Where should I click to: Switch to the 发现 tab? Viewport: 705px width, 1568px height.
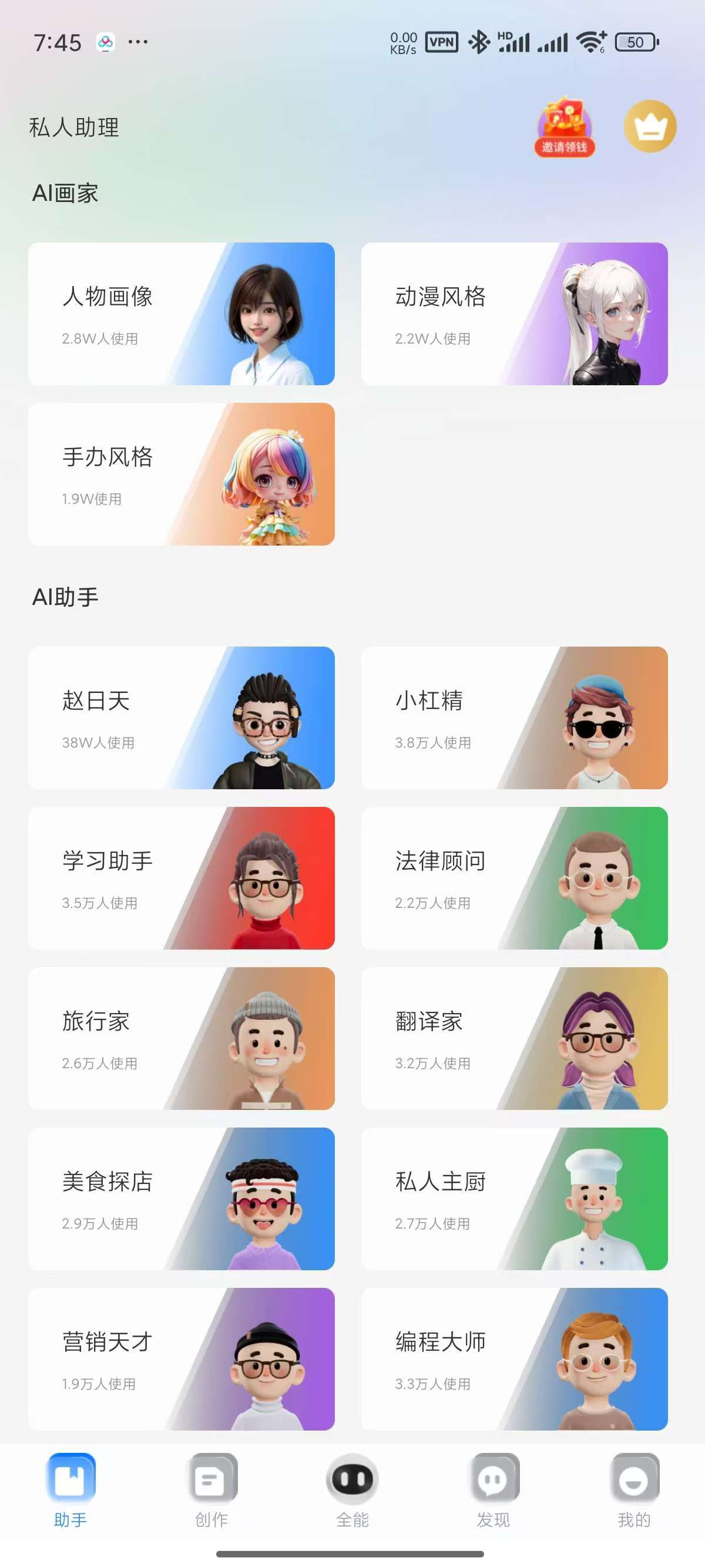(493, 1490)
